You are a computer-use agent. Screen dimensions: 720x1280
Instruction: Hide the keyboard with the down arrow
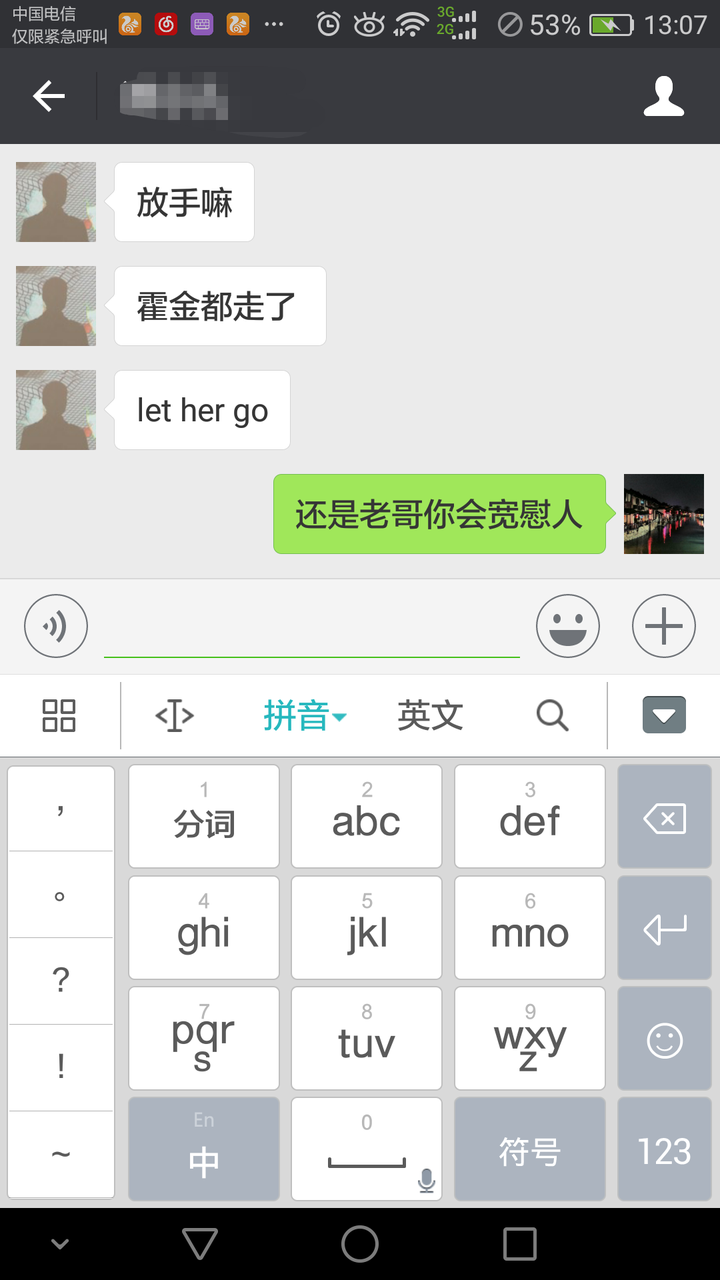click(x=664, y=715)
